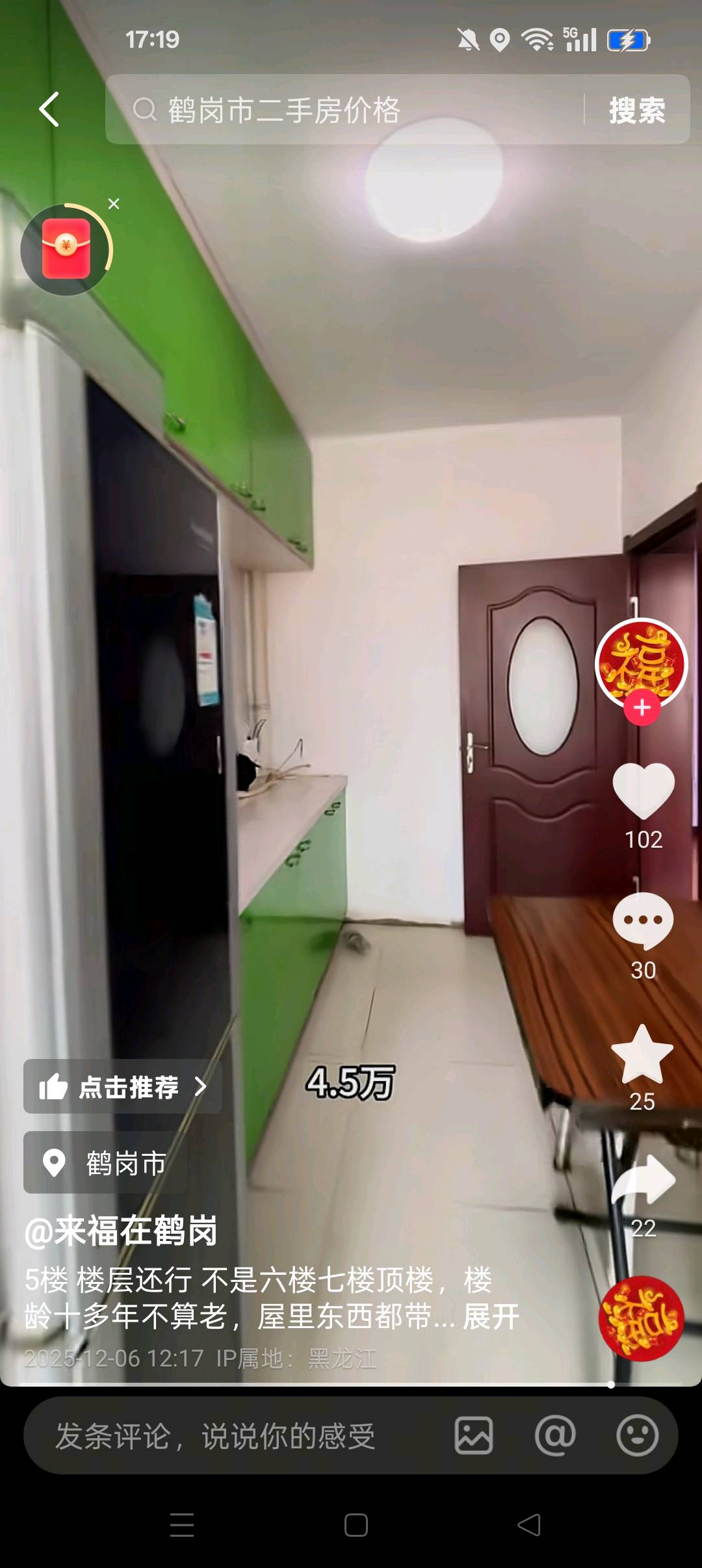Tap the search magnifier in the search bar
702x1568 pixels.
click(x=144, y=109)
